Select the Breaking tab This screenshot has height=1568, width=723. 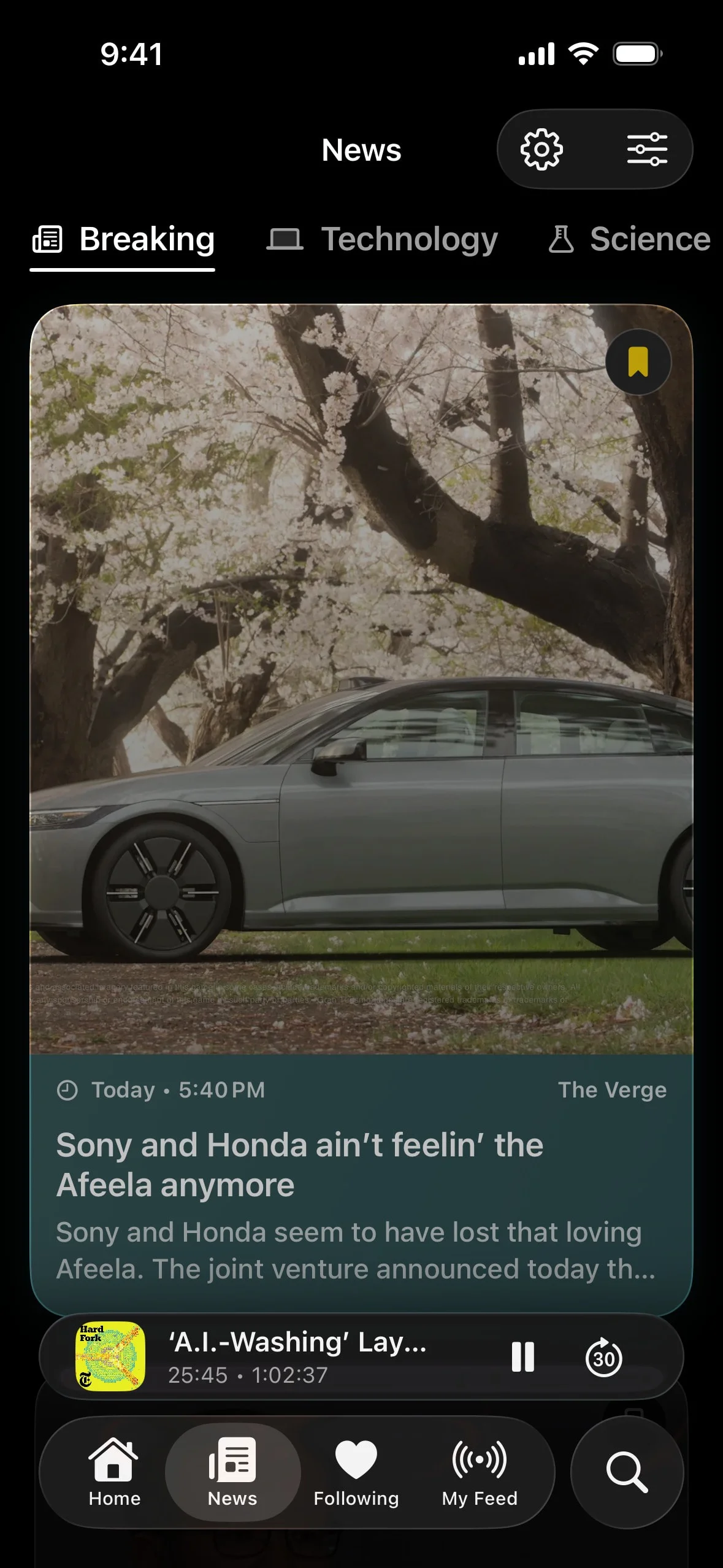[123, 239]
